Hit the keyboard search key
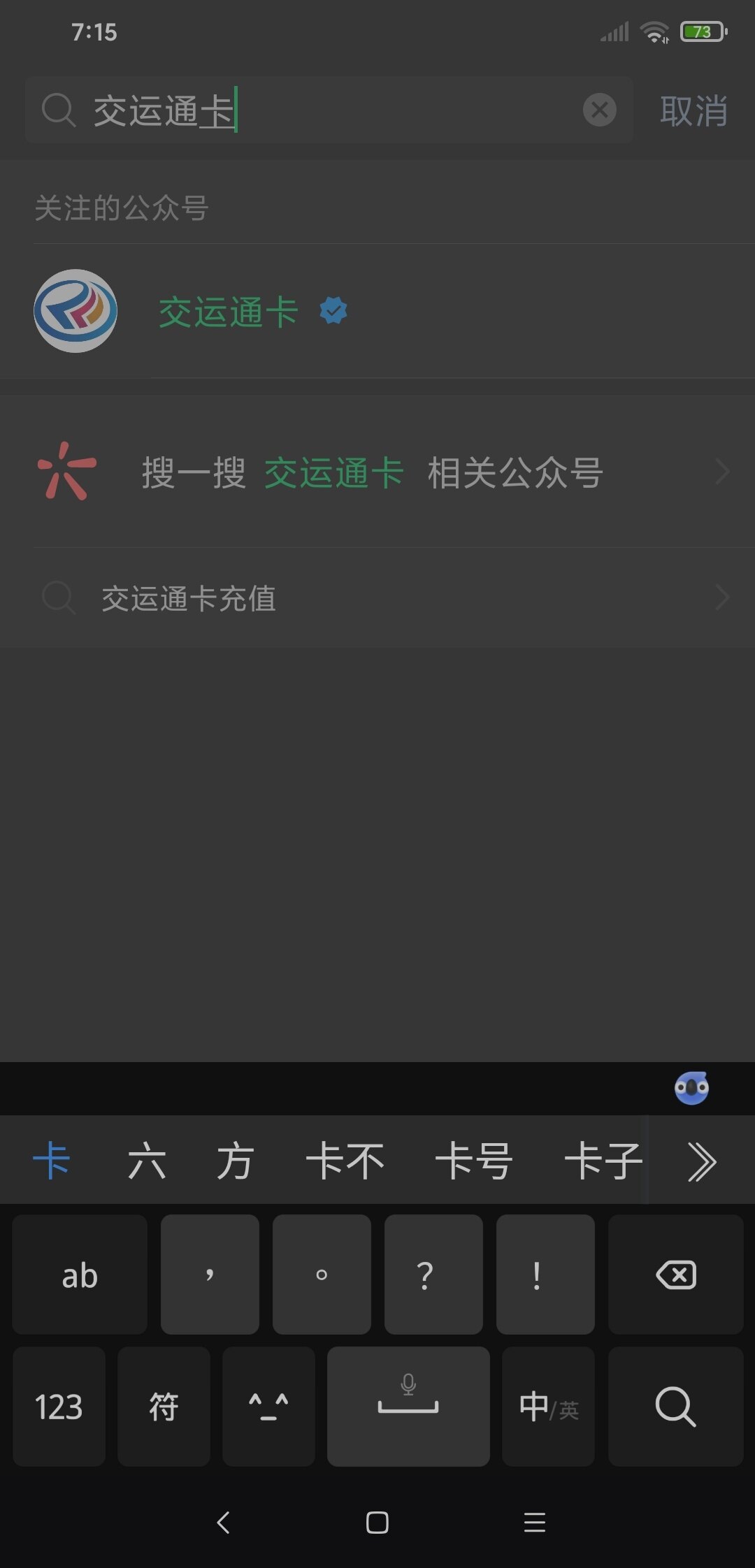 pyautogui.click(x=675, y=1406)
